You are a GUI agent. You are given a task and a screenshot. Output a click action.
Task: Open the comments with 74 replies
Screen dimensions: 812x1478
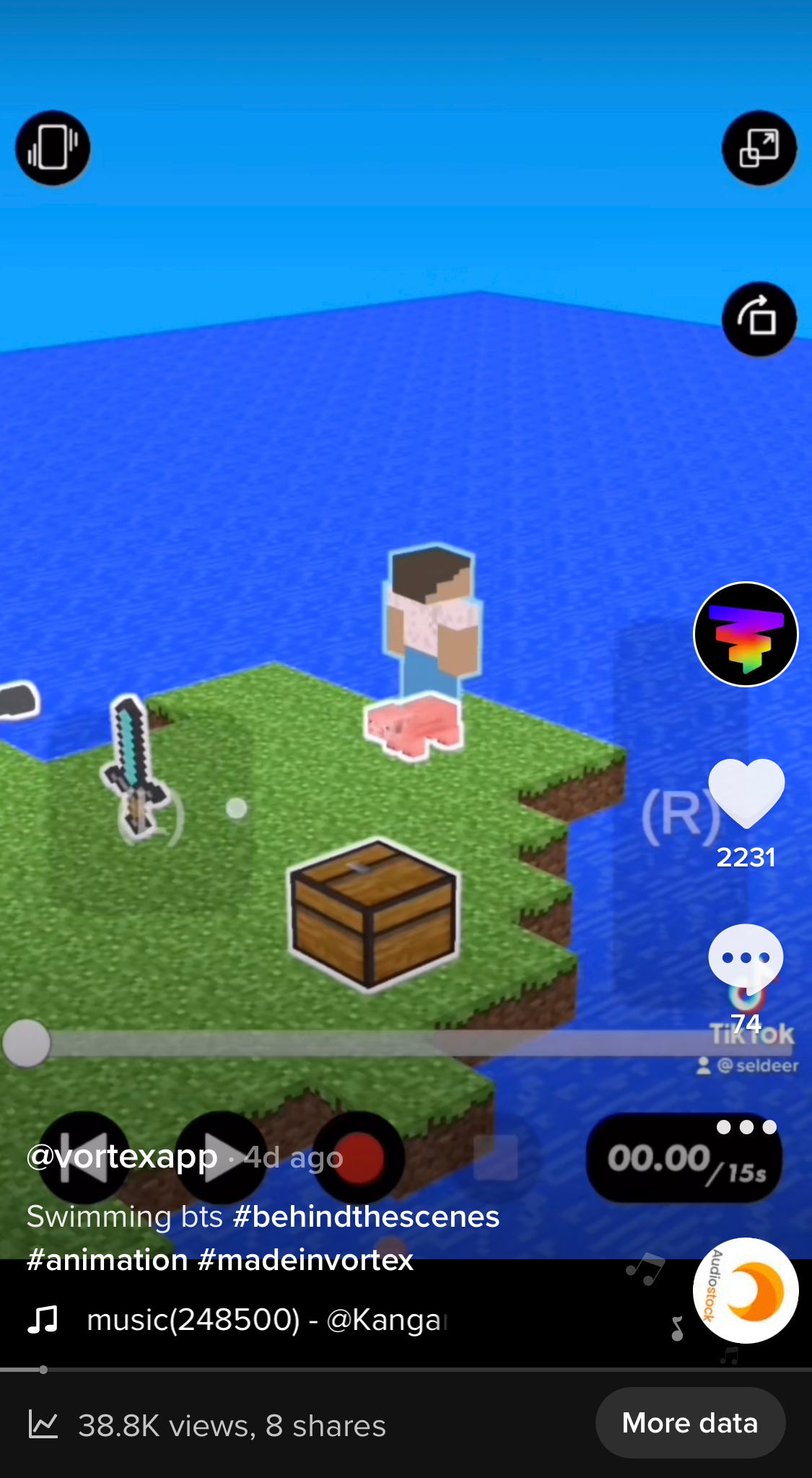coord(746,957)
